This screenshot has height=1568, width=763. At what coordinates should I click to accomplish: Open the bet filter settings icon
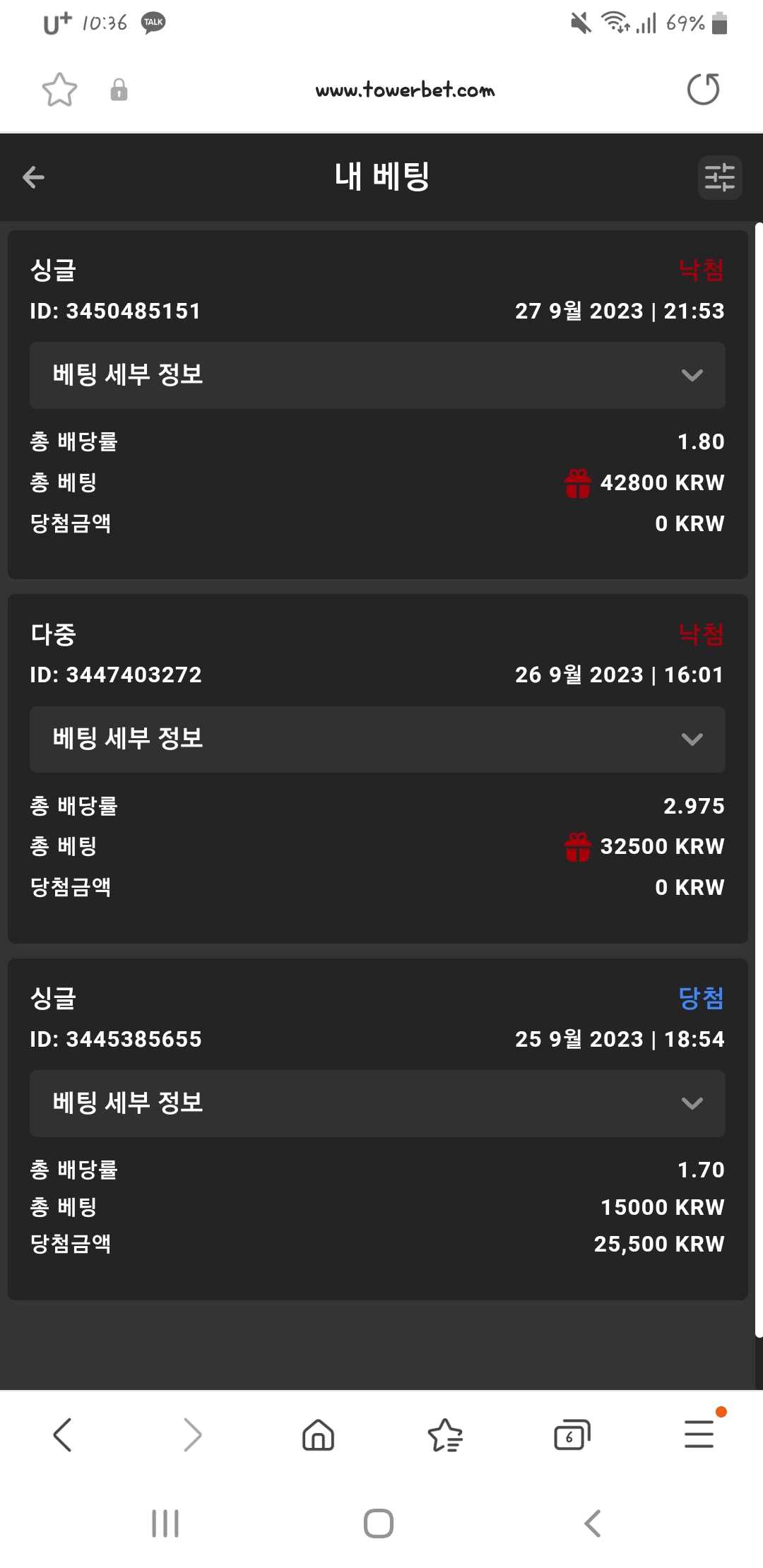(x=719, y=177)
